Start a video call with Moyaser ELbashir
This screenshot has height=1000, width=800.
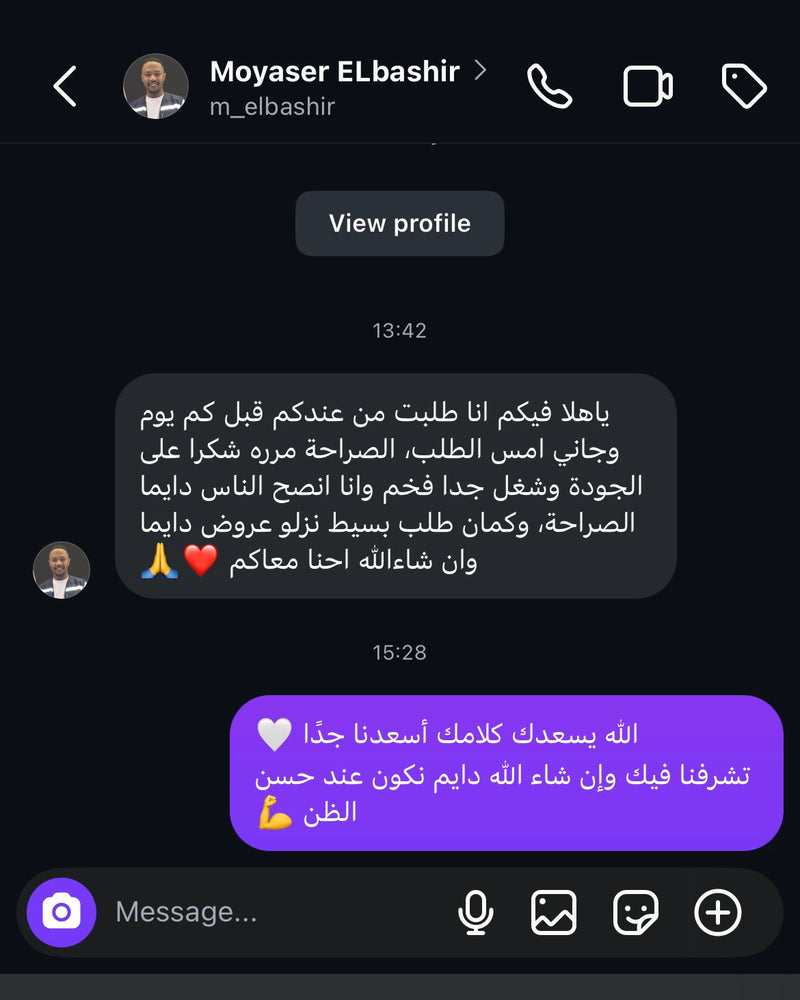pos(648,87)
